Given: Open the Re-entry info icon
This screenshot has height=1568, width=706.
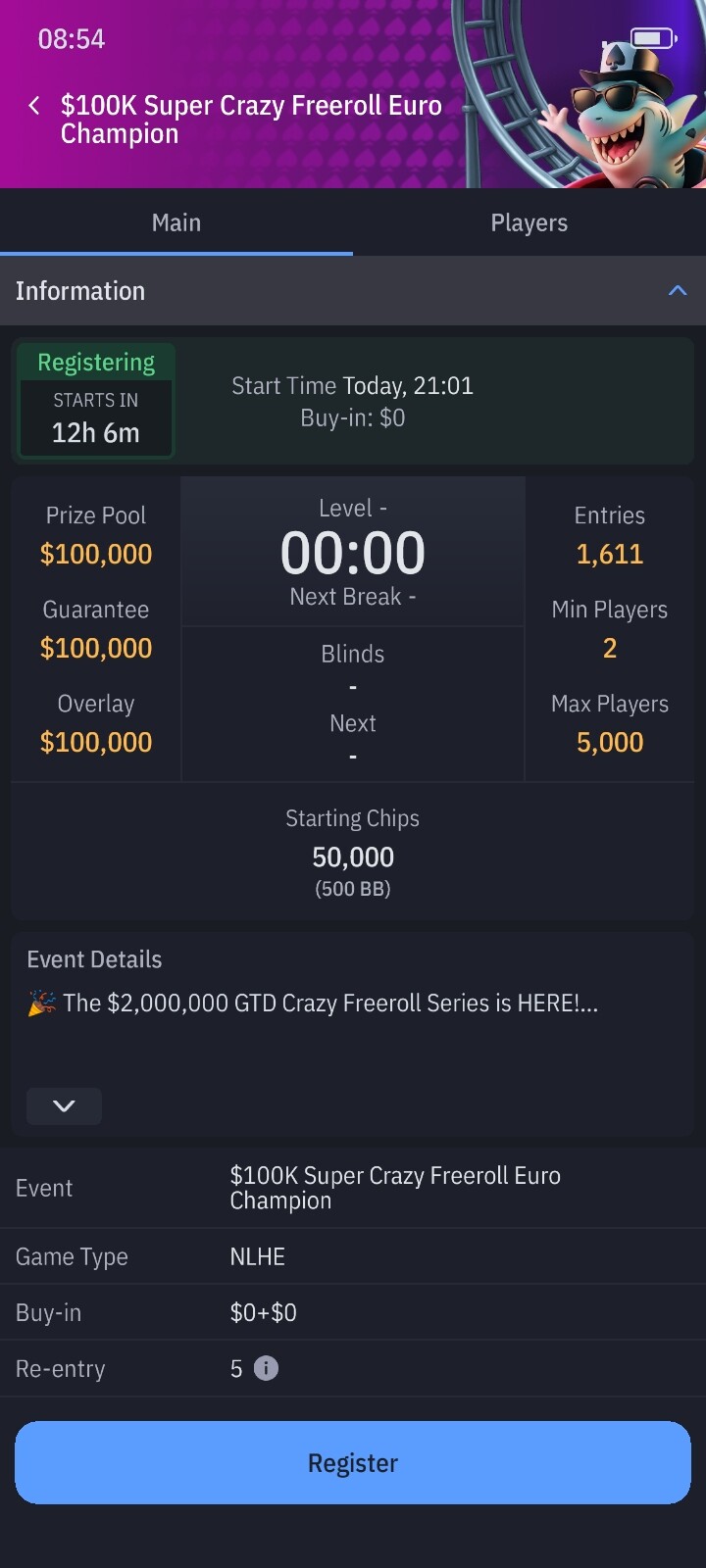Looking at the screenshot, I should (x=266, y=1369).
